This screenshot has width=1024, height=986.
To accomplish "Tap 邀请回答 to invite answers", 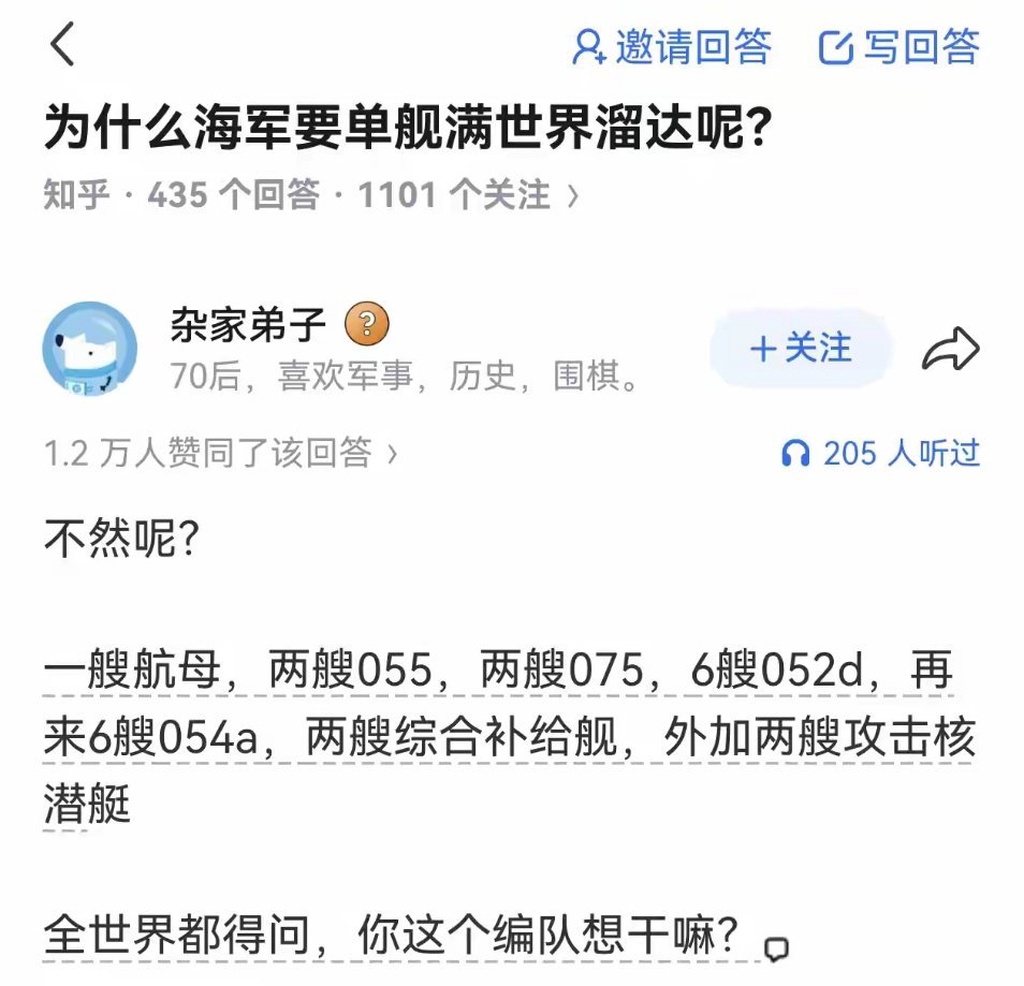I will tap(672, 47).
